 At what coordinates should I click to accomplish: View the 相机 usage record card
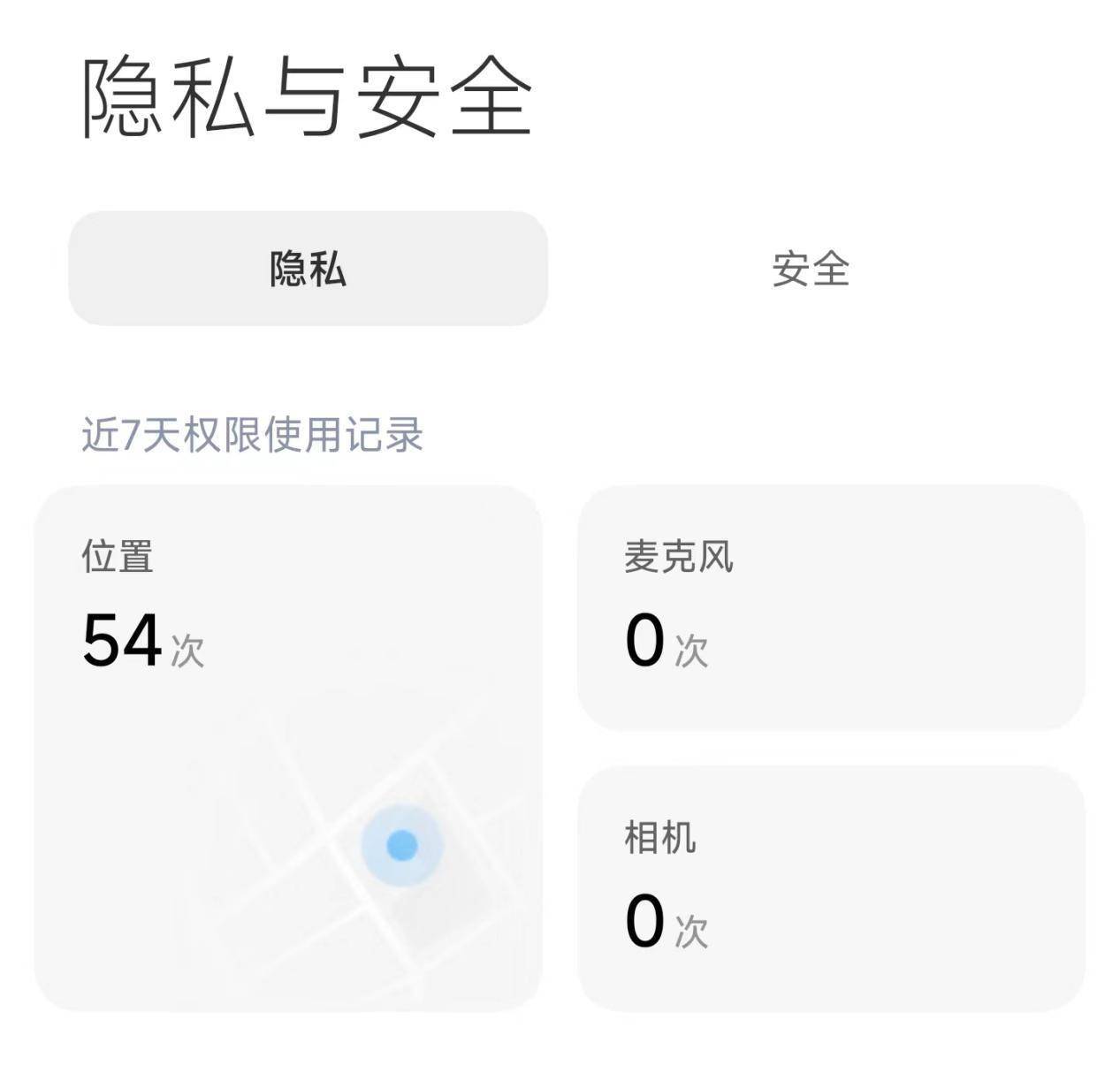[830, 887]
